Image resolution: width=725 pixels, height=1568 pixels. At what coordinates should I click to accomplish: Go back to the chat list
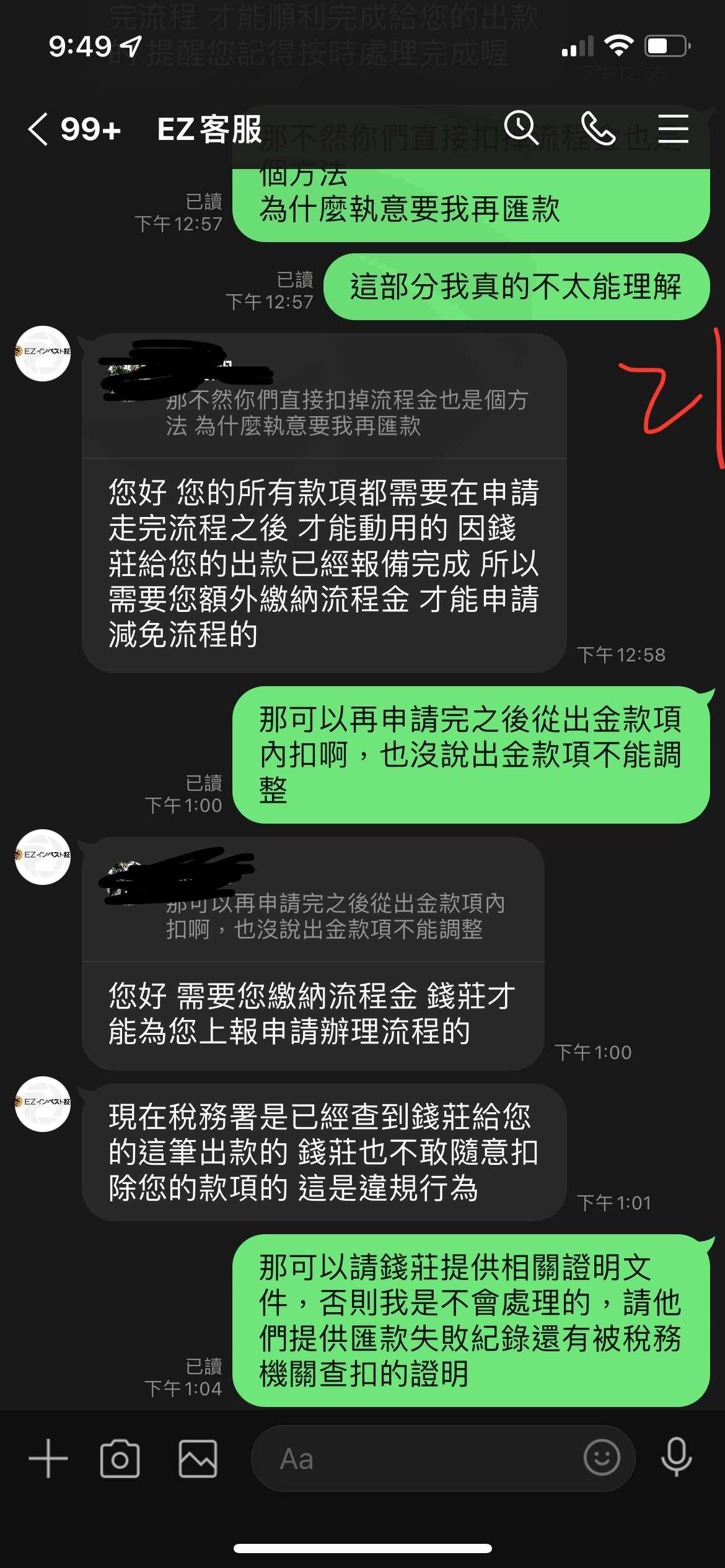point(38,129)
